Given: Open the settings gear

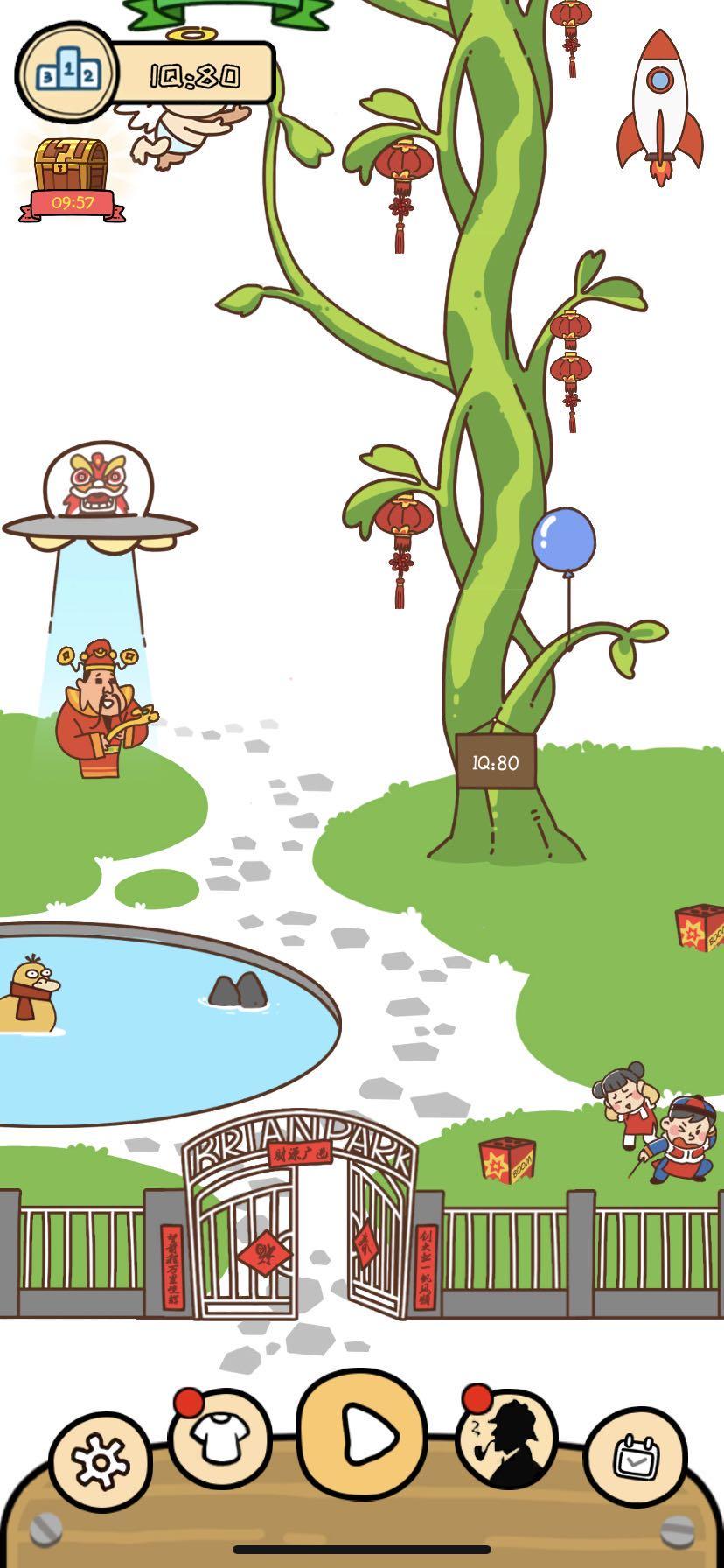Looking at the screenshot, I should coord(101,1461).
